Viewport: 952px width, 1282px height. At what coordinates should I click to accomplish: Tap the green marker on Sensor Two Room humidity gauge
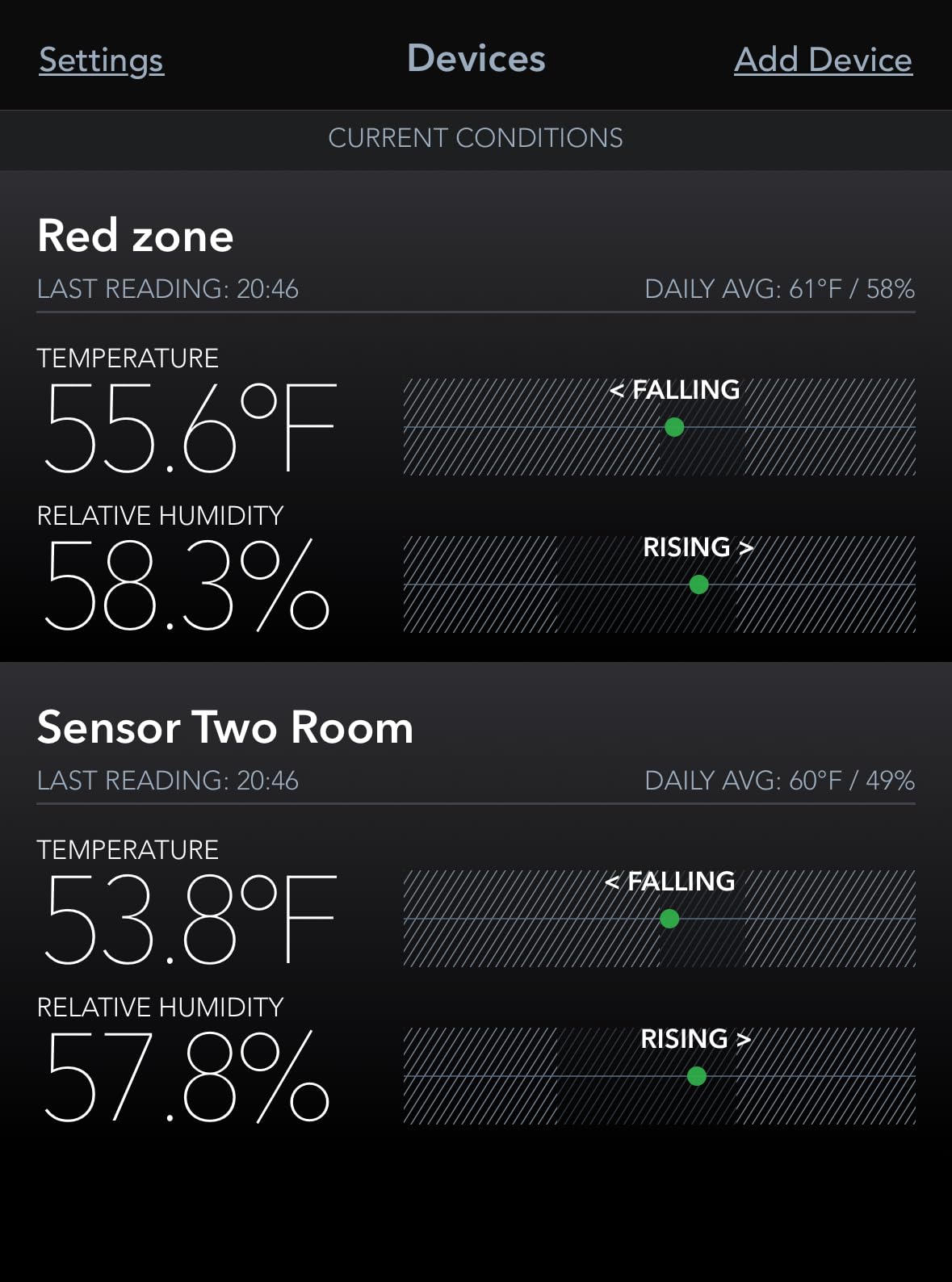point(695,1075)
